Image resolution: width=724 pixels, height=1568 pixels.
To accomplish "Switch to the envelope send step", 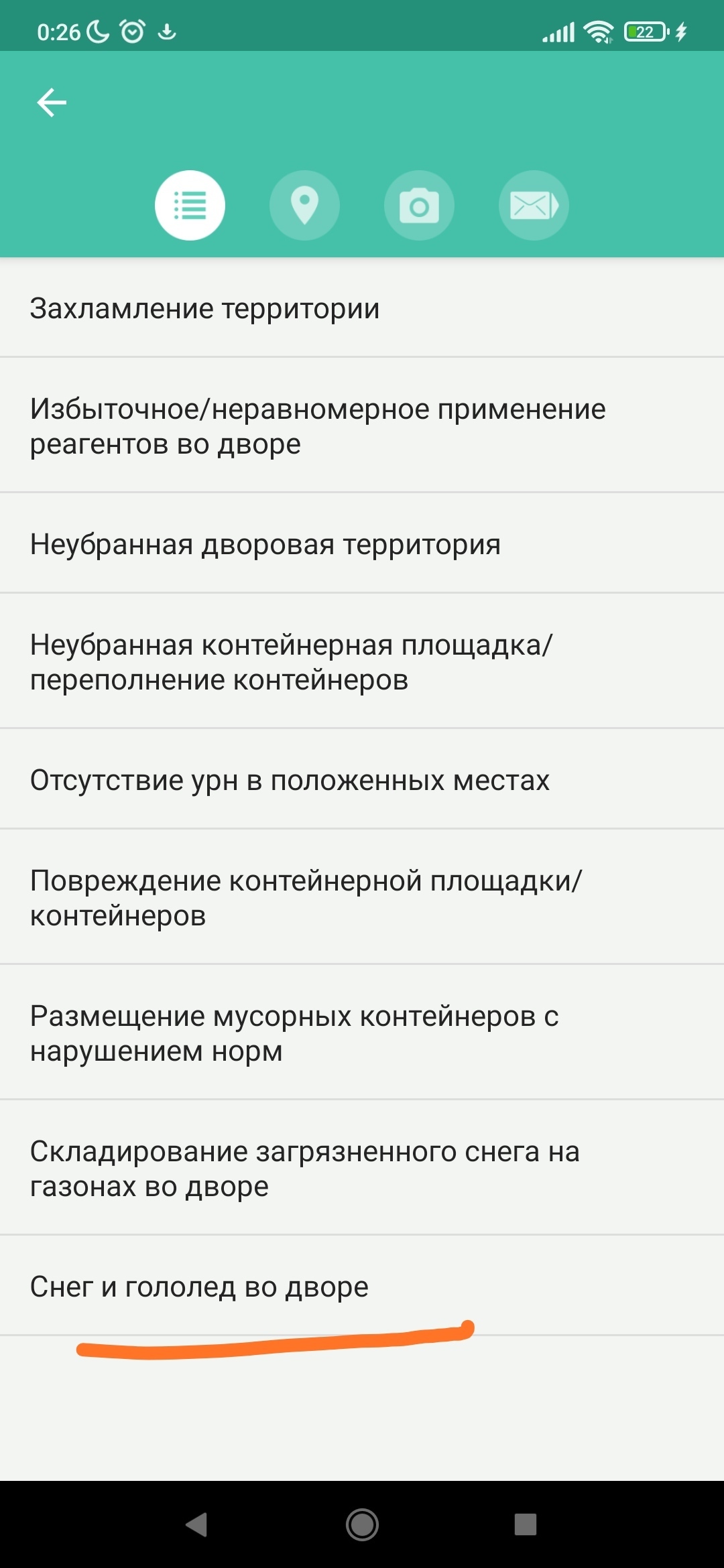I will pos(534,206).
